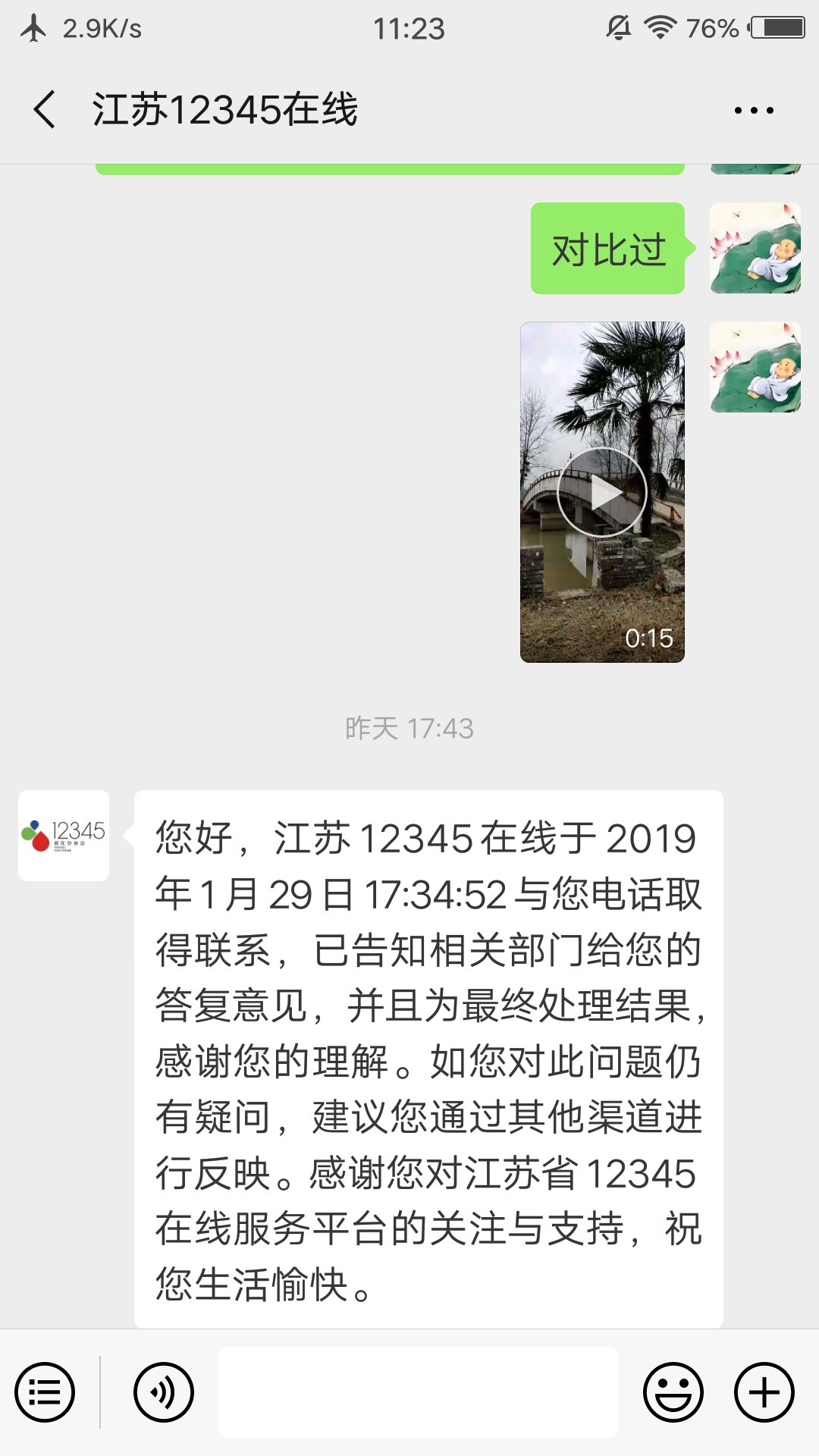
Task: Play the 0:15 bridge video message
Action: (x=602, y=492)
